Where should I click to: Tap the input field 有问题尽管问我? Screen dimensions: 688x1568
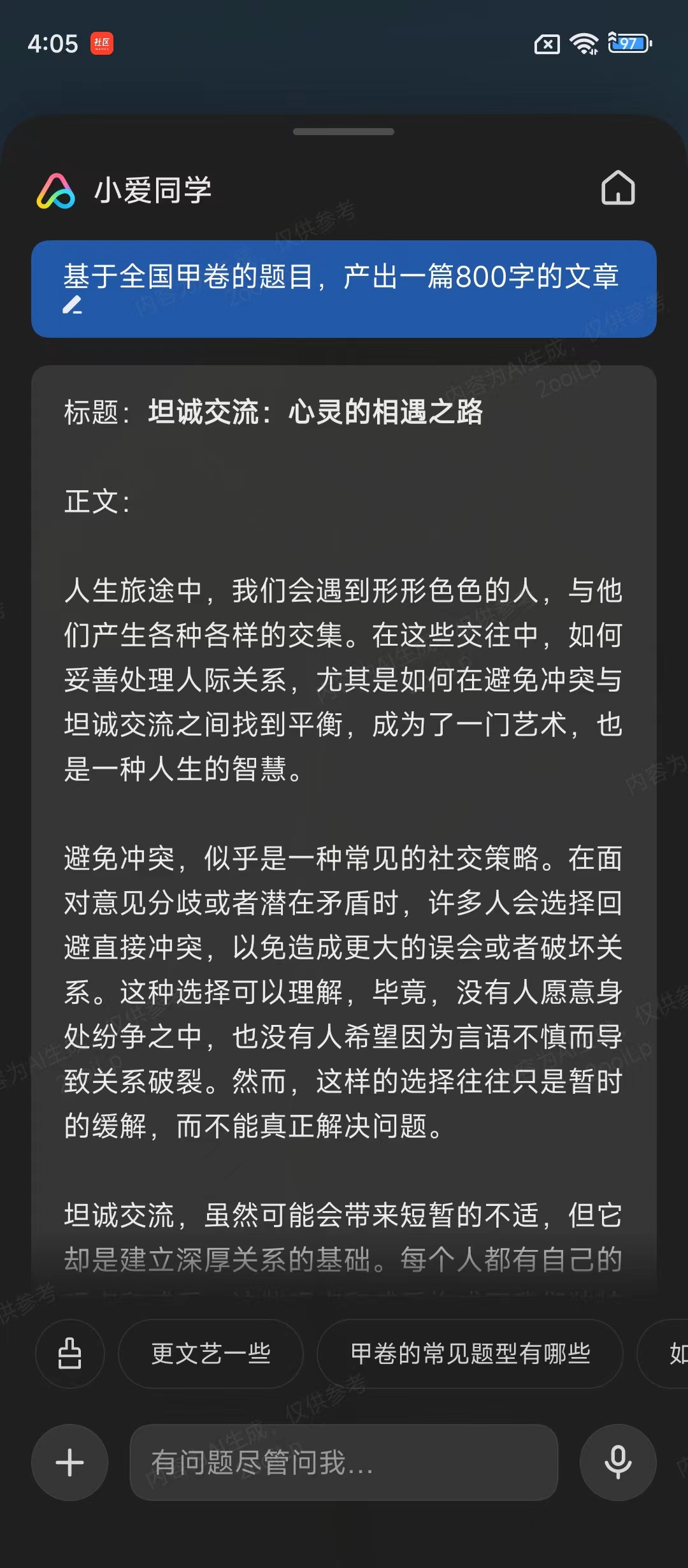click(344, 1463)
